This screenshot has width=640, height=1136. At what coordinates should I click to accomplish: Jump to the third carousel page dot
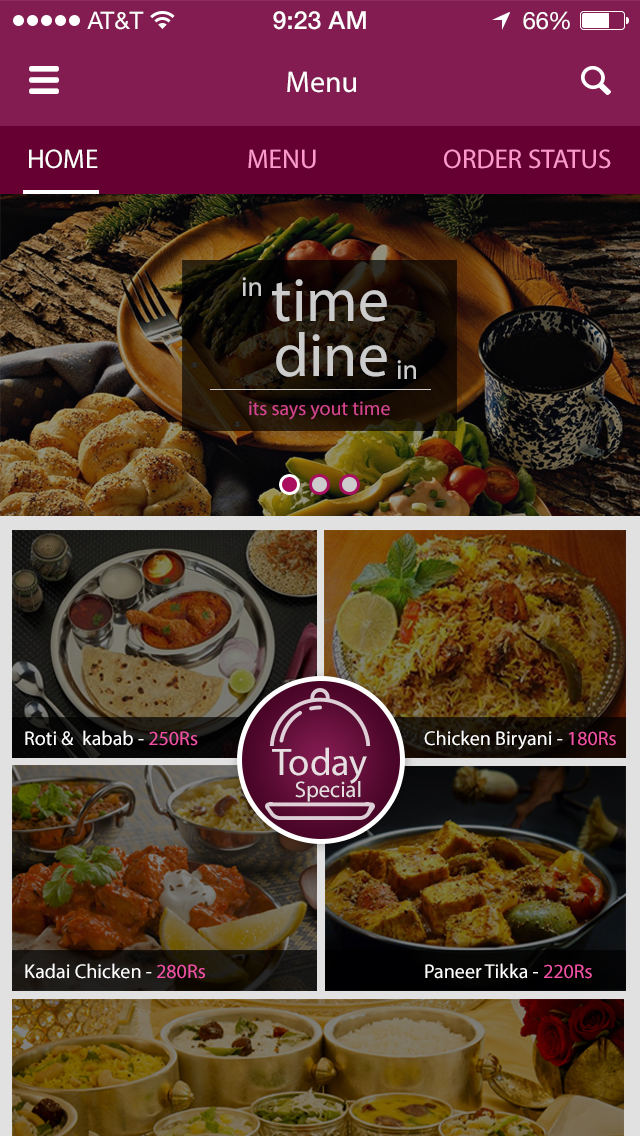click(x=349, y=485)
